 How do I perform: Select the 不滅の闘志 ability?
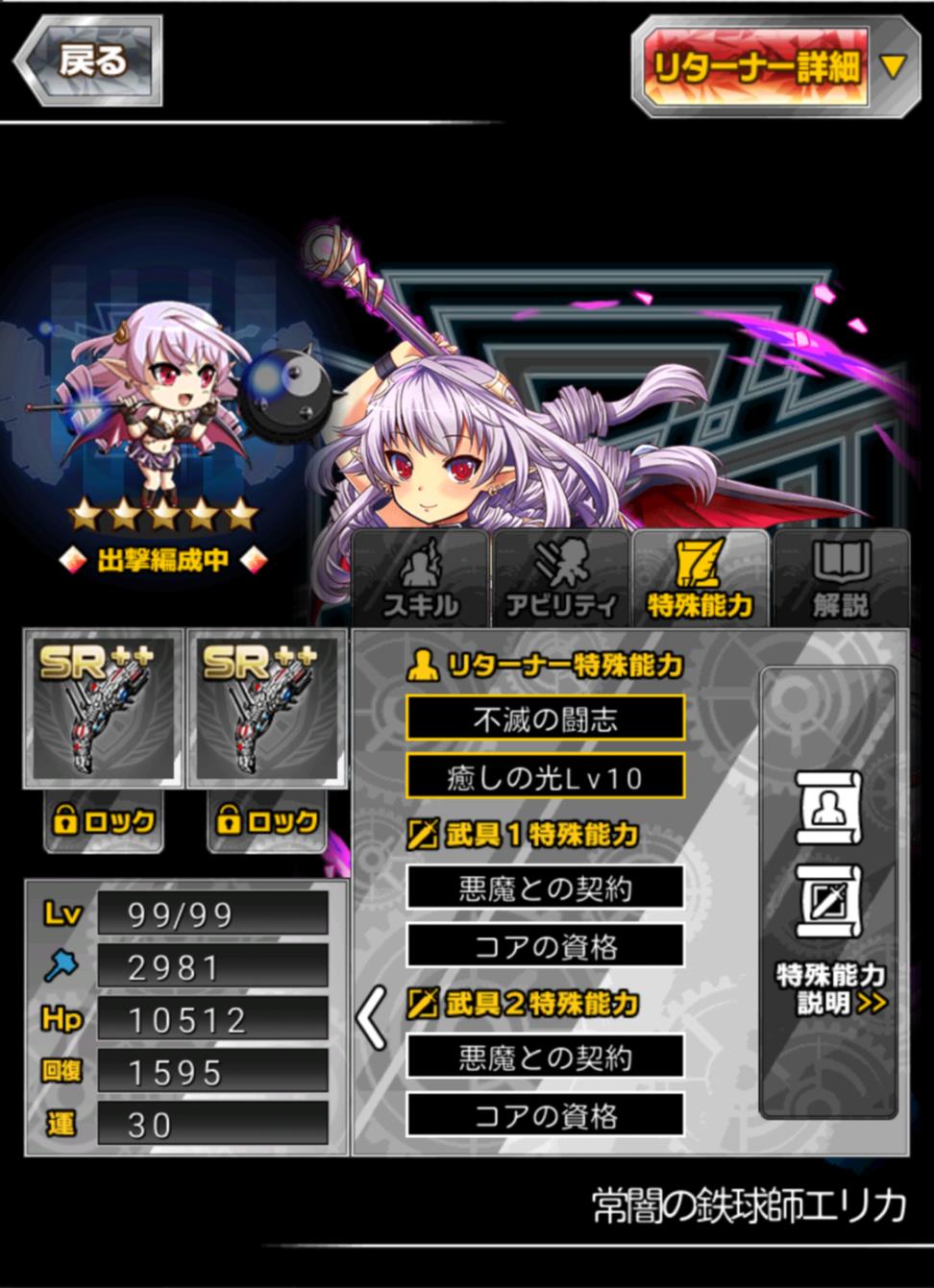(x=545, y=718)
